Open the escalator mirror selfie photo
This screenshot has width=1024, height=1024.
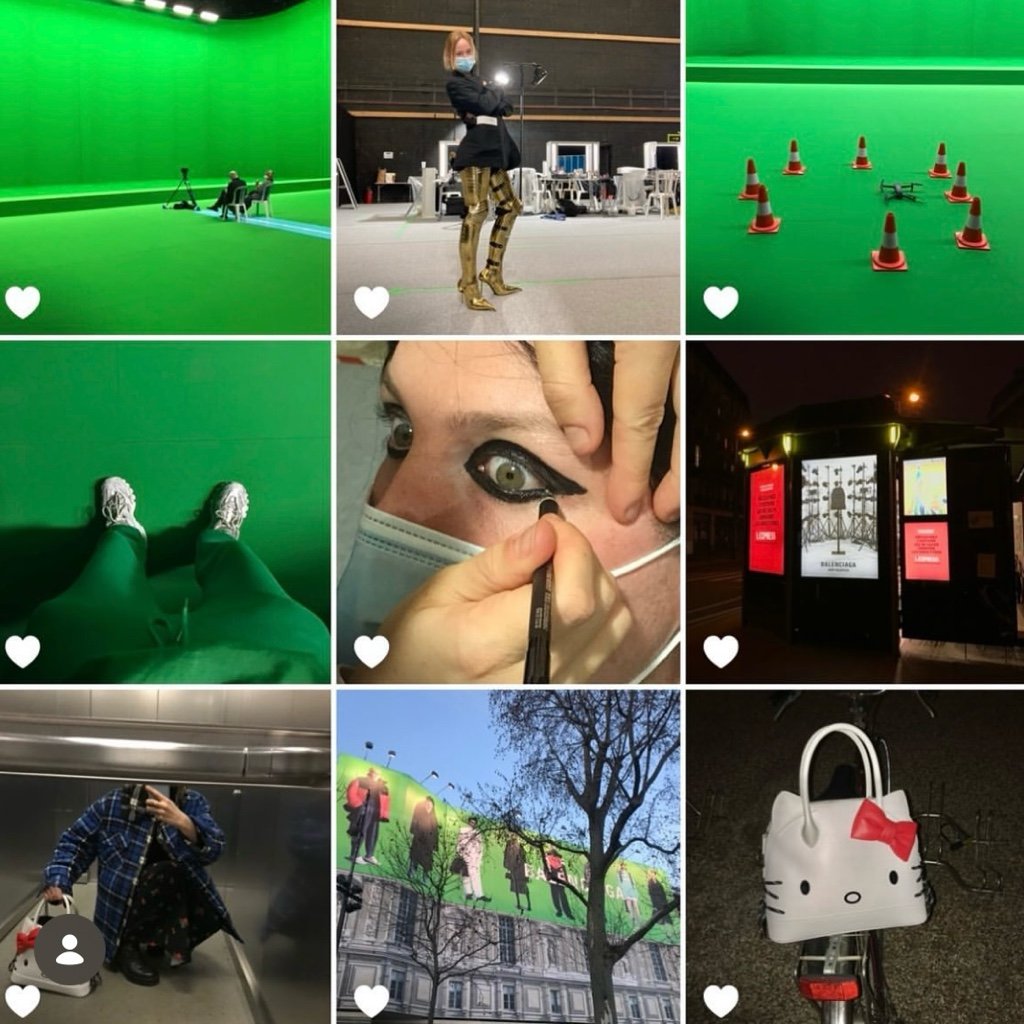(165, 857)
